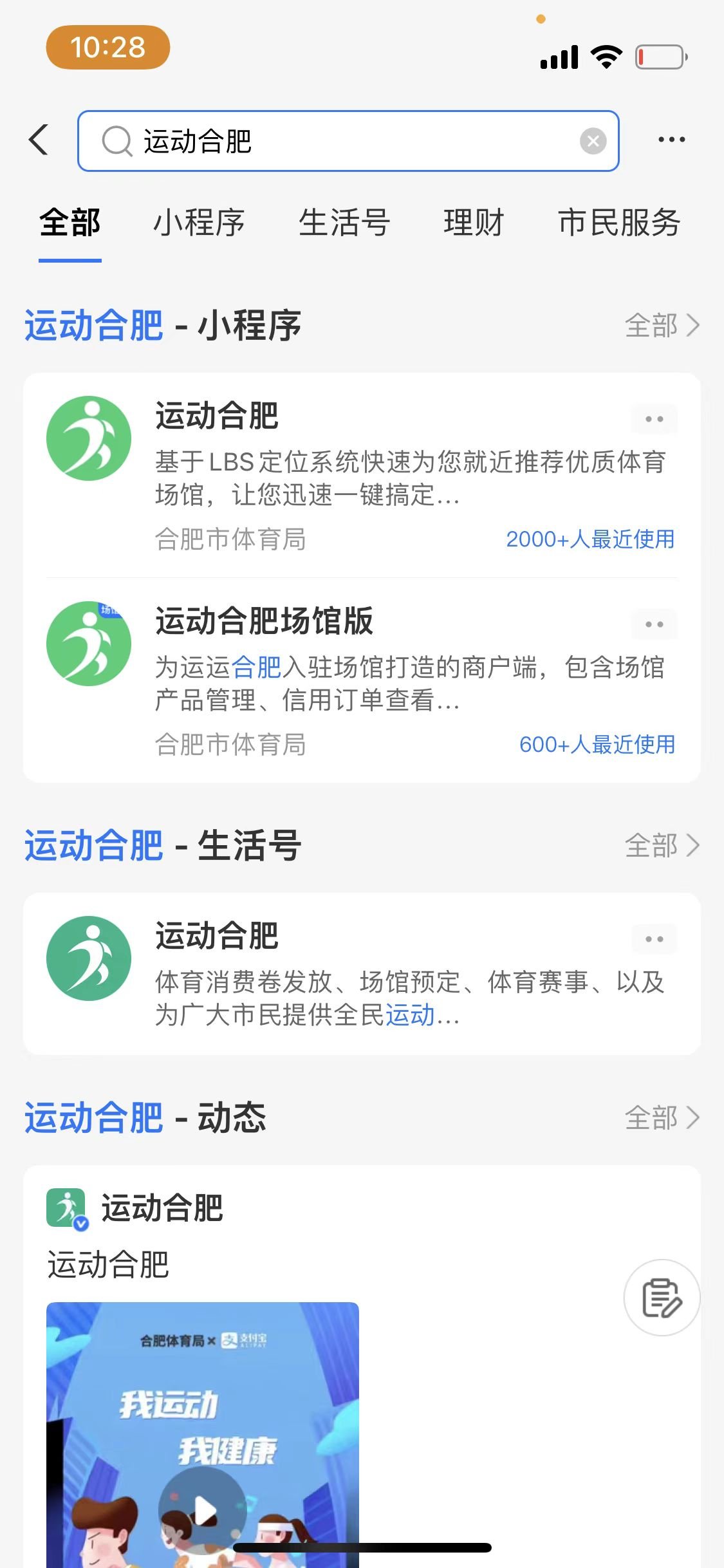Go back using the back arrow
724x1568 pixels.
[x=39, y=140]
